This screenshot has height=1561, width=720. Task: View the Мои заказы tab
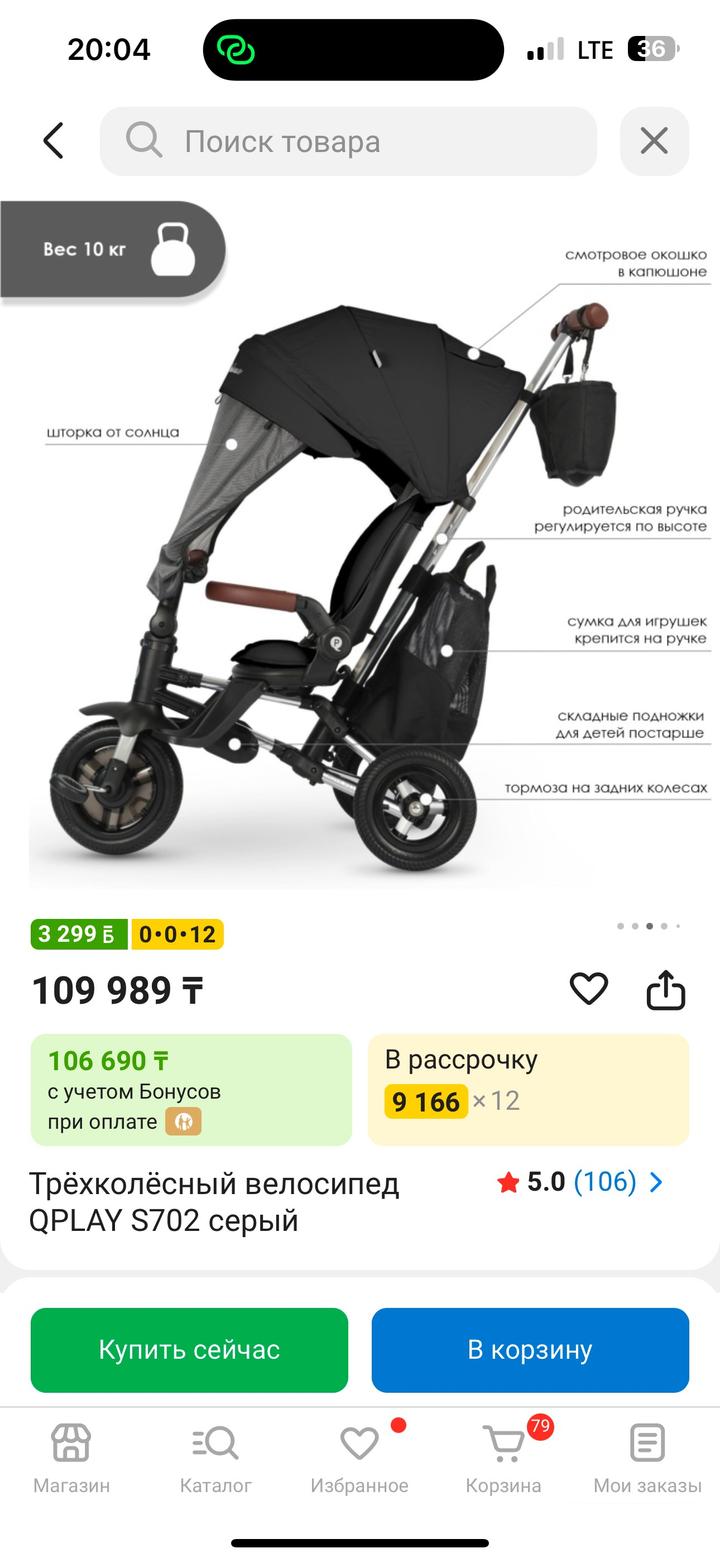tap(647, 1459)
